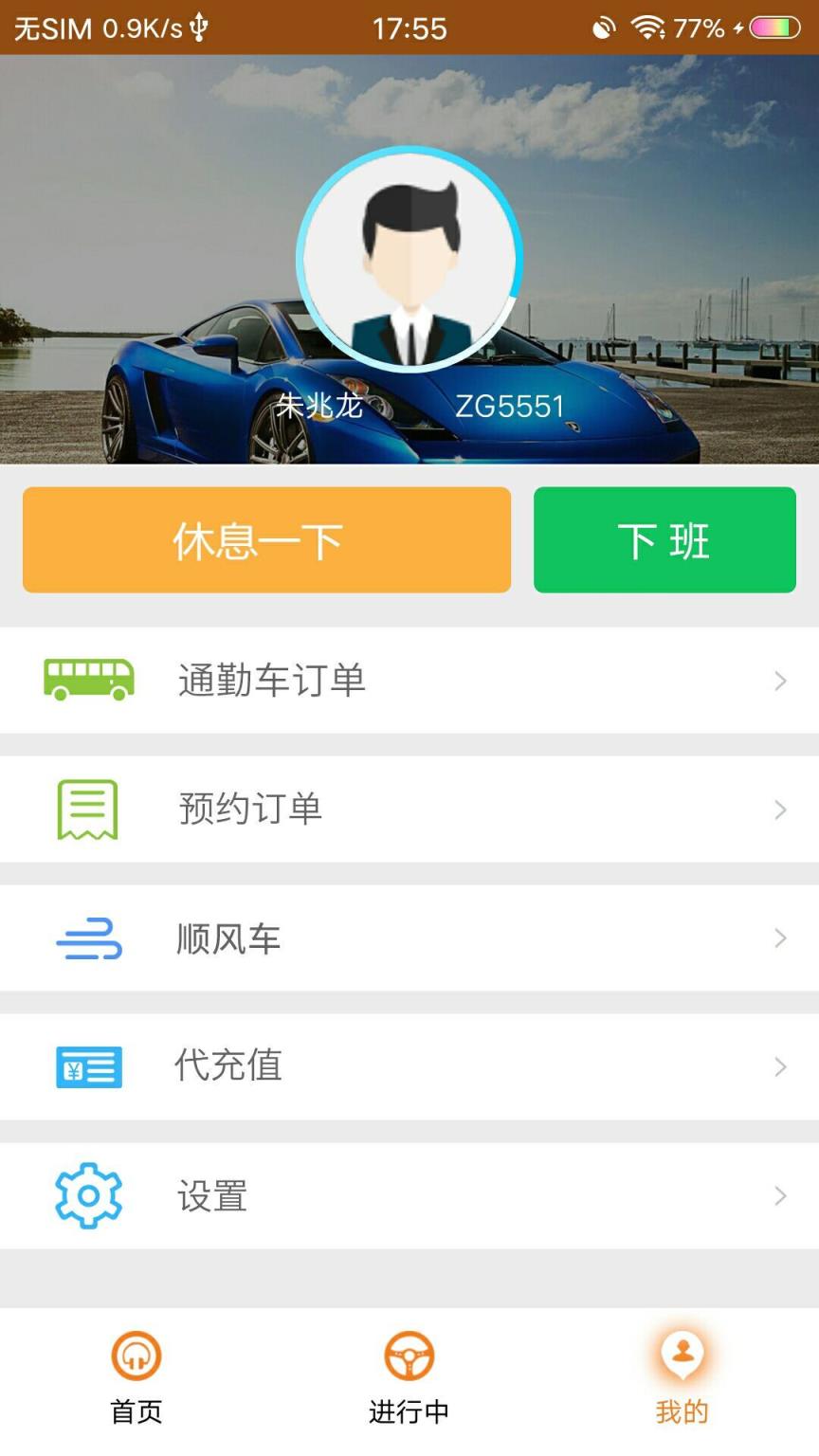This screenshot has width=819, height=1456.
Task: Click the Wi-Fi icon in the status bar
Action: [x=649, y=27]
